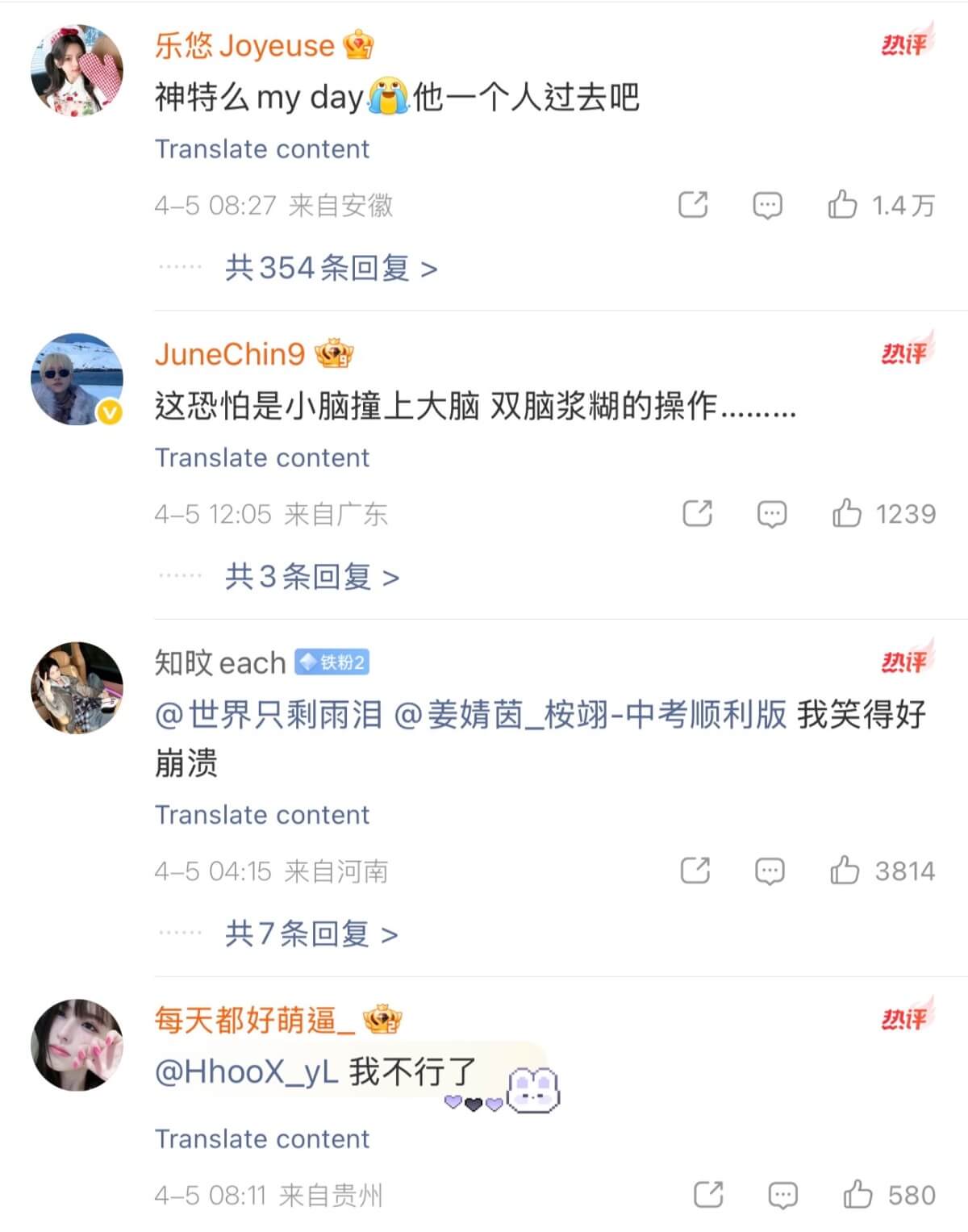Screen dimensions: 968x1232
Task: Share JuneChin9's comment
Action: pos(697,513)
